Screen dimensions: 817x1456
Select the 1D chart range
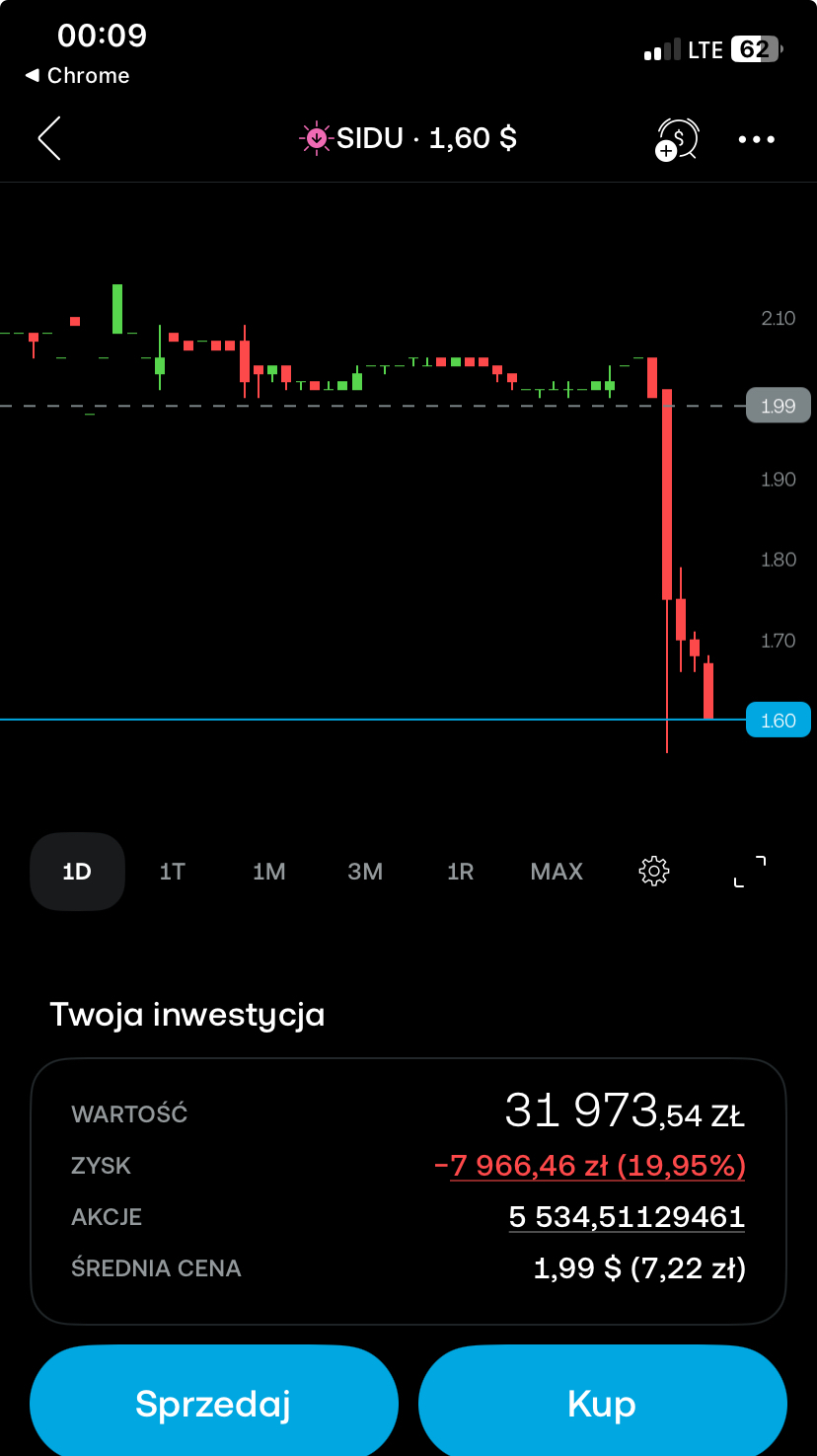point(77,872)
